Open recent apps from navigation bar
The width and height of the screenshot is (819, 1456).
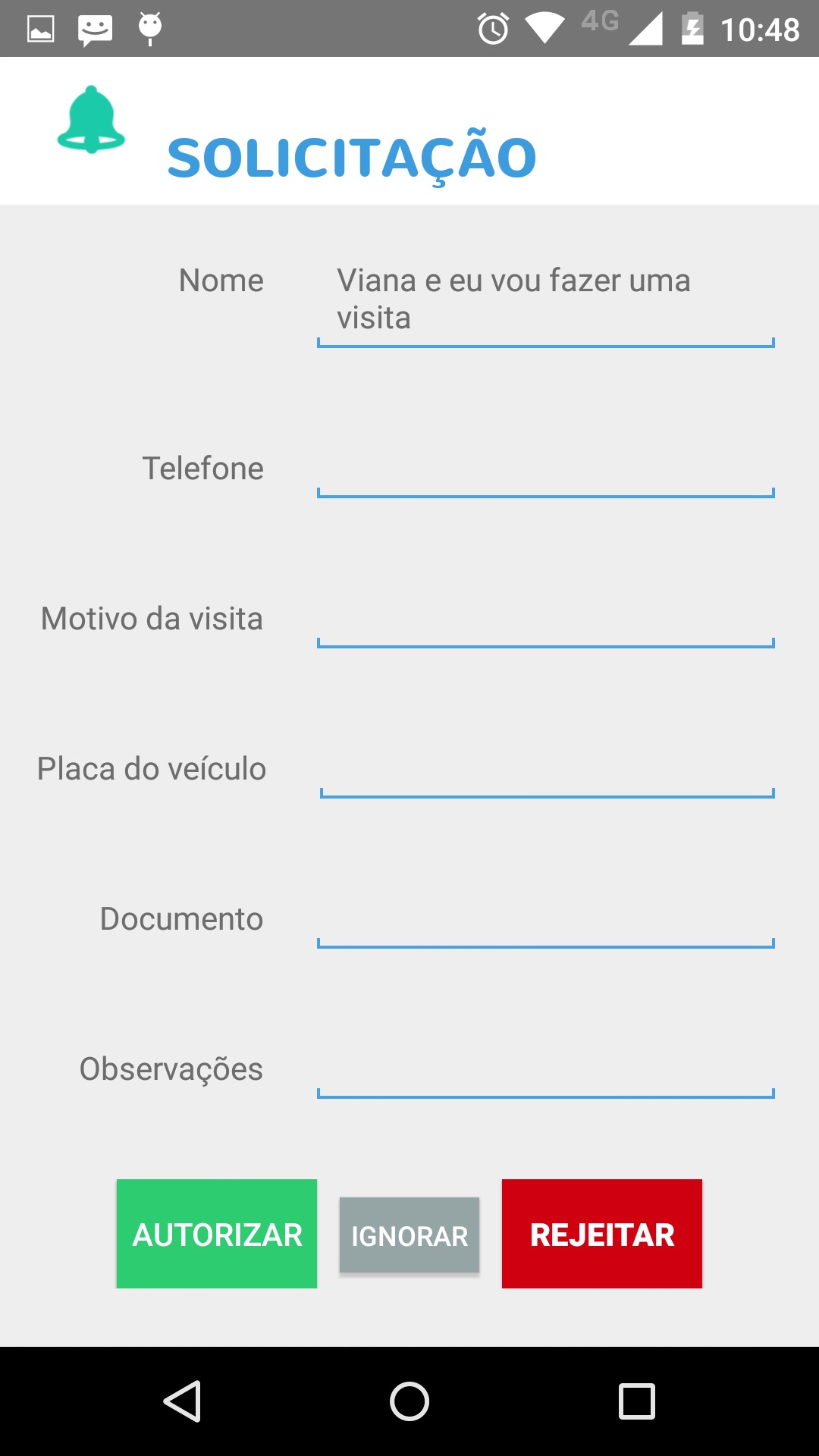click(637, 1401)
